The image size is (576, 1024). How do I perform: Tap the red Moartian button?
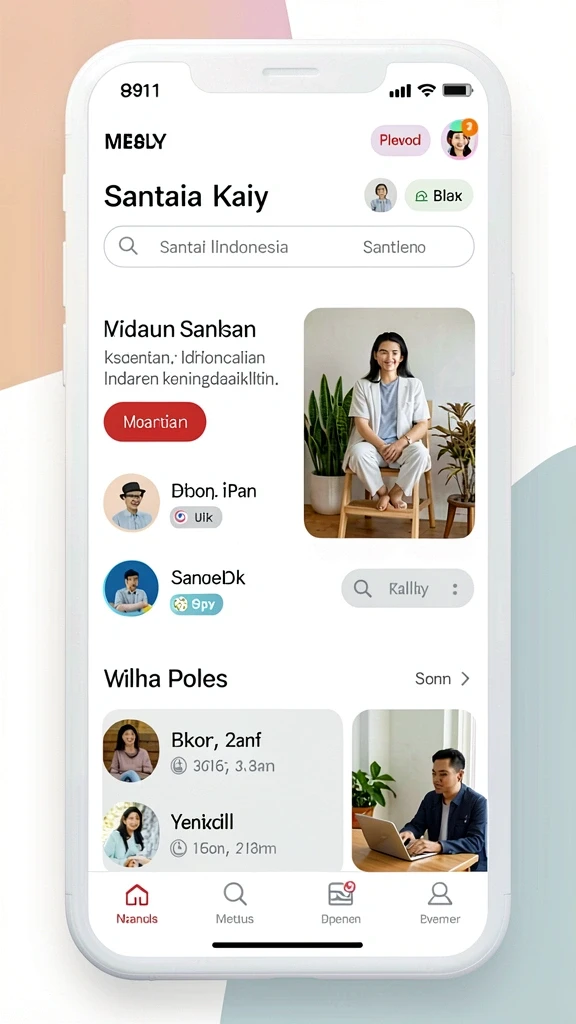[155, 422]
